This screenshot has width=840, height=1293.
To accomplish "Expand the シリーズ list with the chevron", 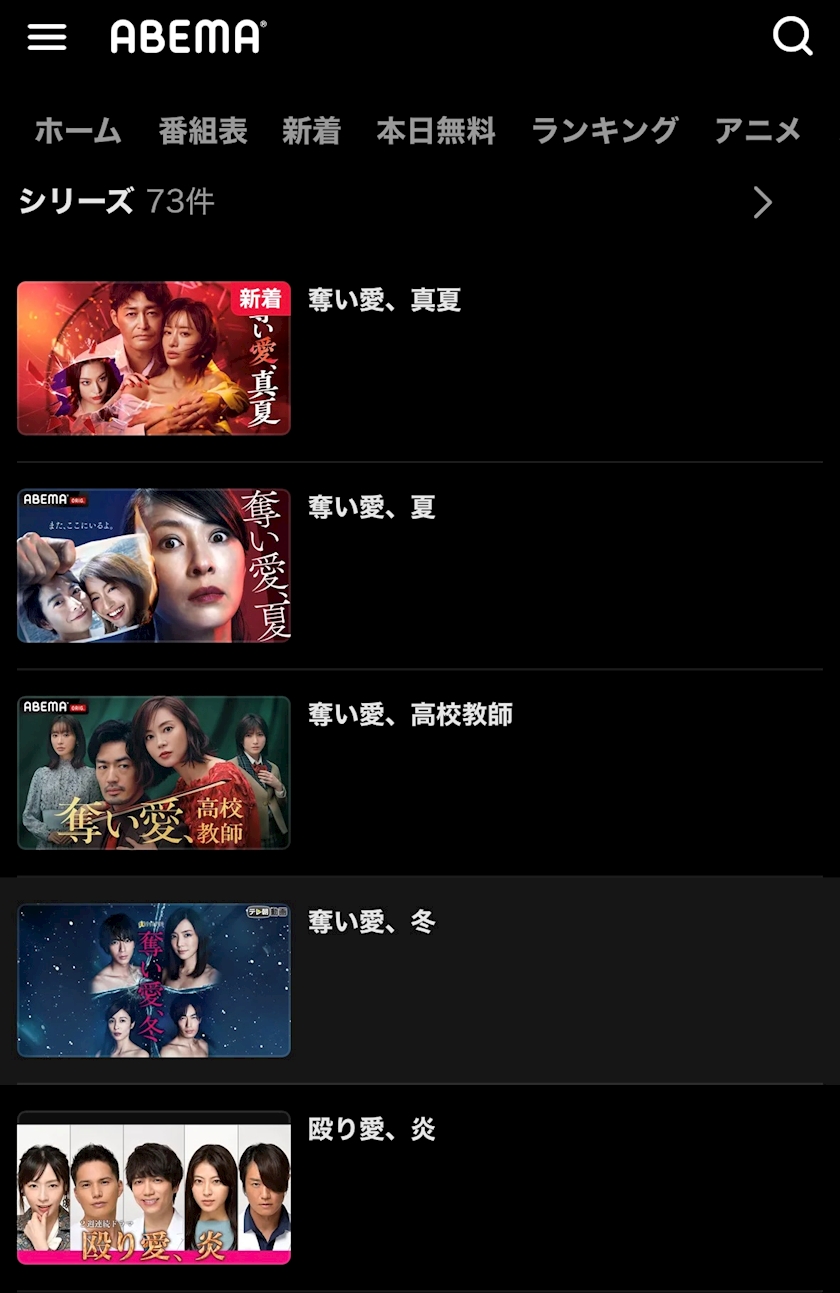I will point(763,203).
